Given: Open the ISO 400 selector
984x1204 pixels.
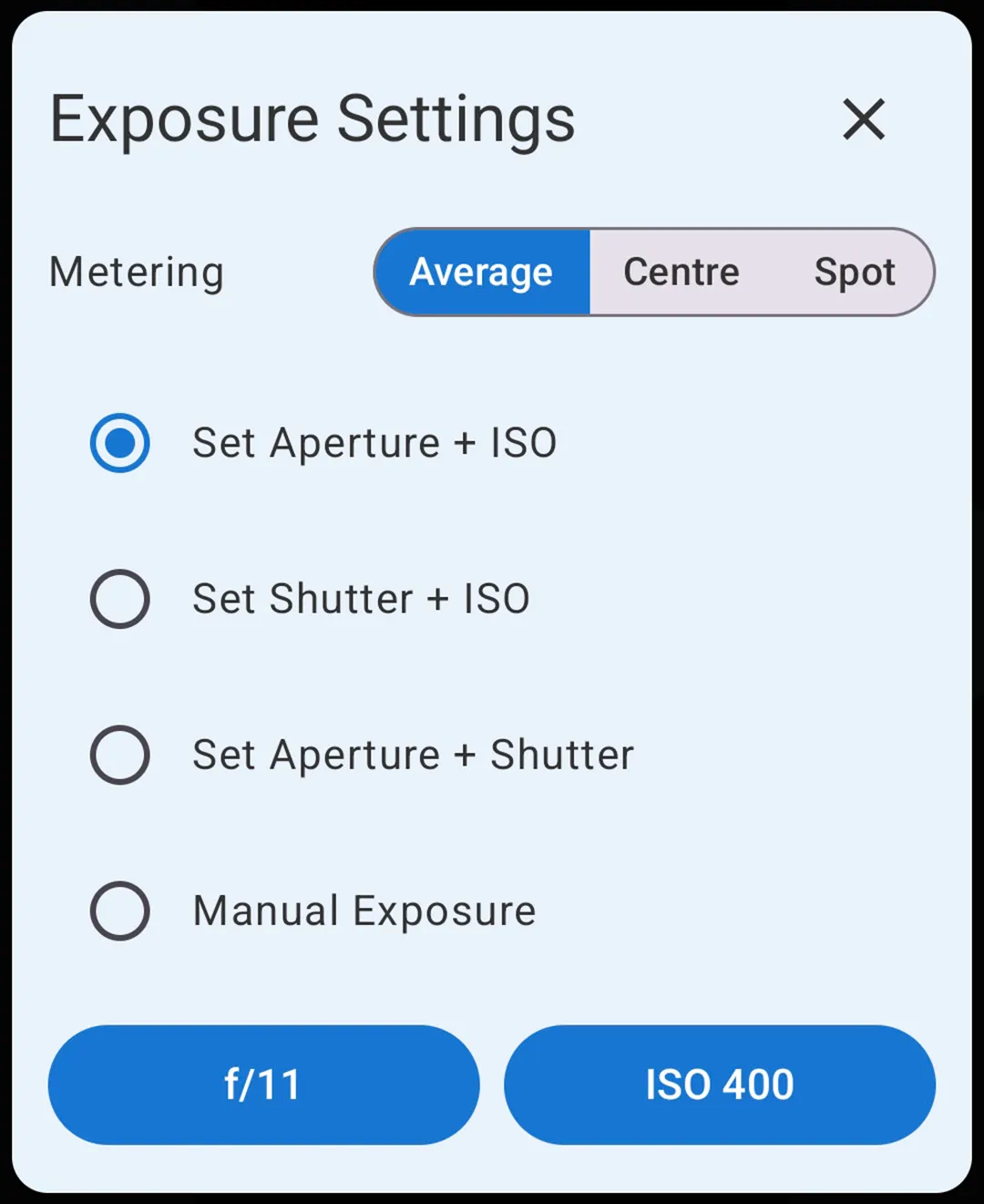Looking at the screenshot, I should point(720,1085).
